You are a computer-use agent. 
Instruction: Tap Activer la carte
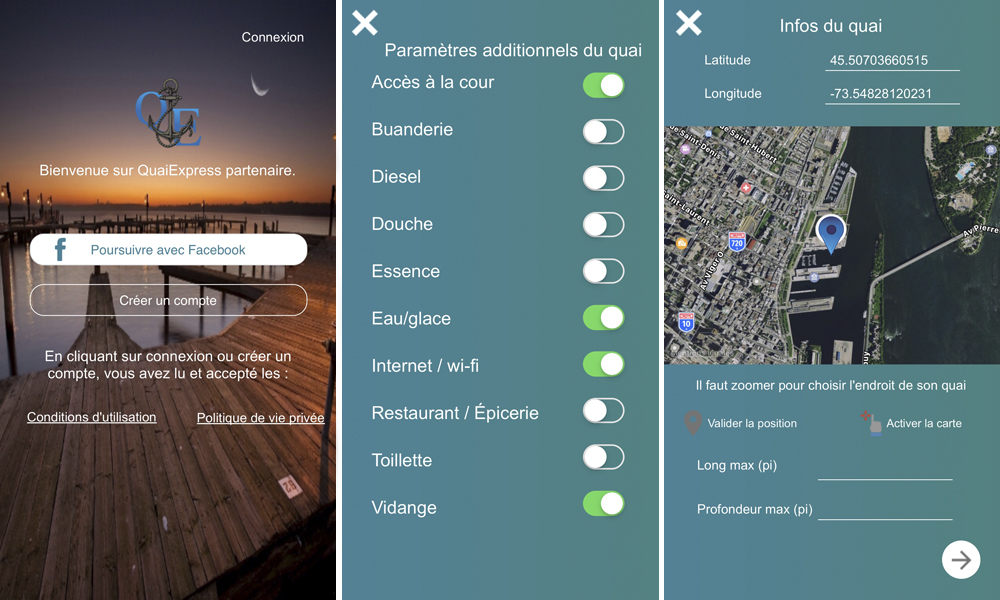click(911, 423)
